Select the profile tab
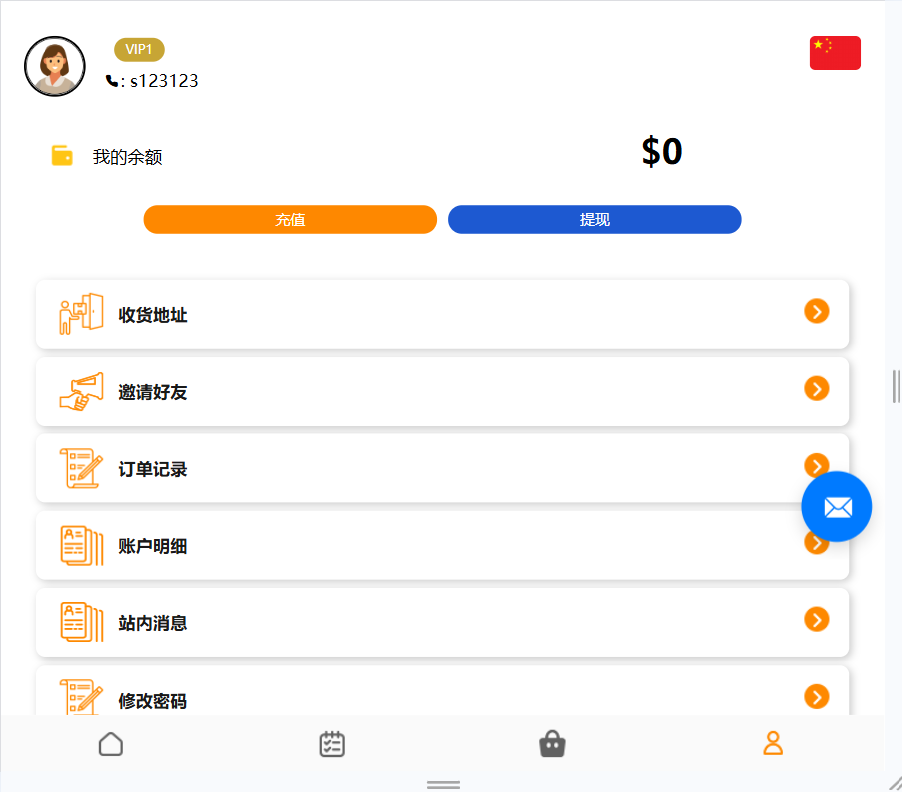Viewport: 902px width, 792px height. click(773, 744)
